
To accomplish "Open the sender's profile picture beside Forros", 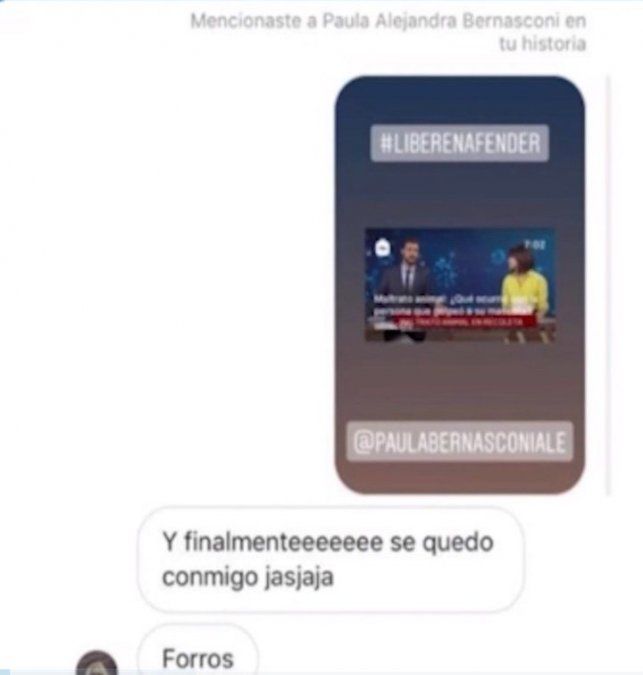I will [x=97, y=663].
